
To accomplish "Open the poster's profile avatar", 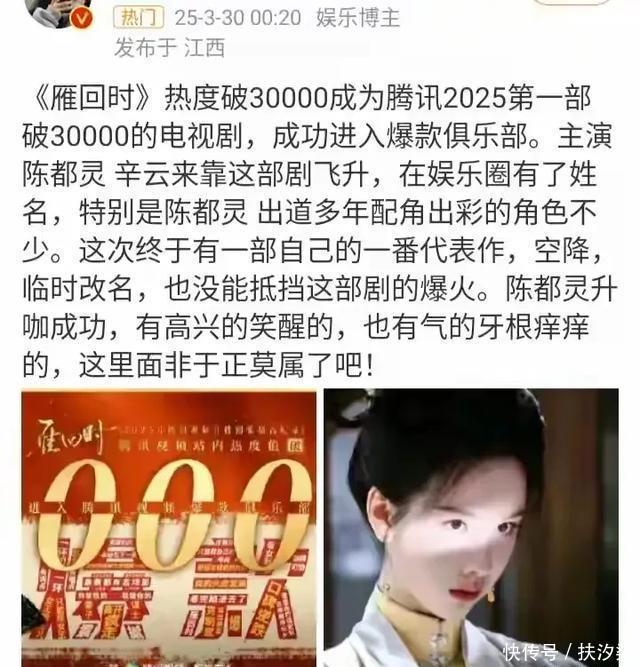I will click(59, 11).
